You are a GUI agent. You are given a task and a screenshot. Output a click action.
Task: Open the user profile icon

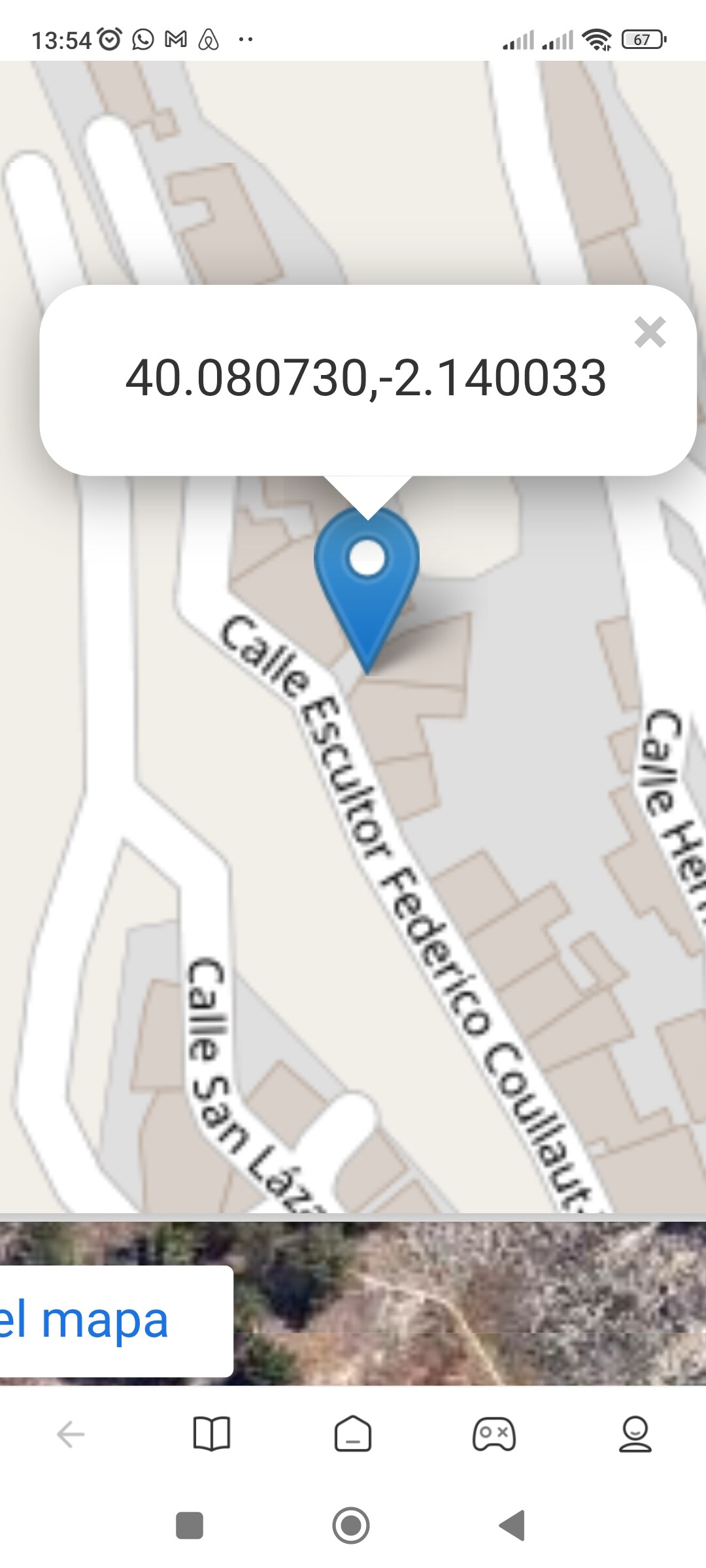coord(635,1435)
